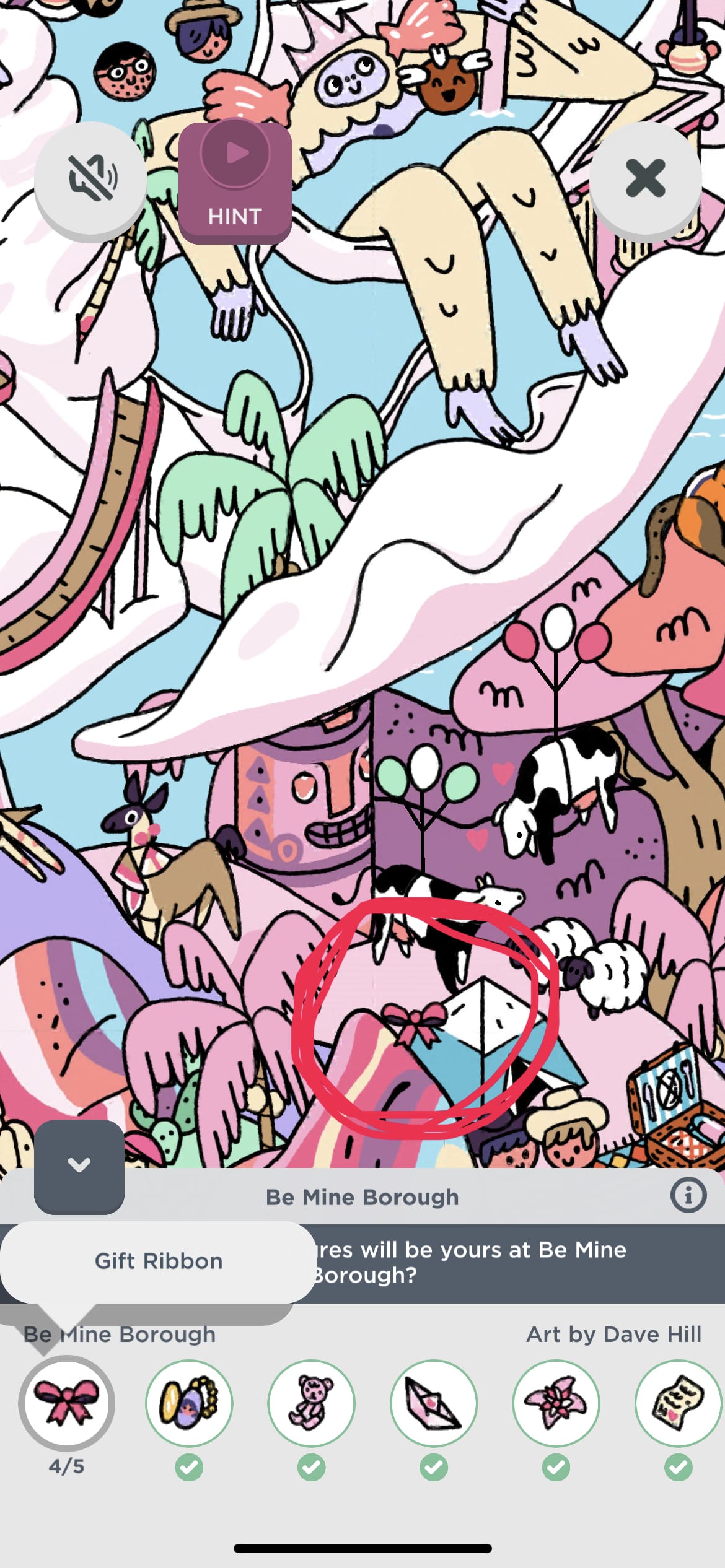Select the love letter item
Viewport: 725px width, 1568px height.
(678, 1402)
